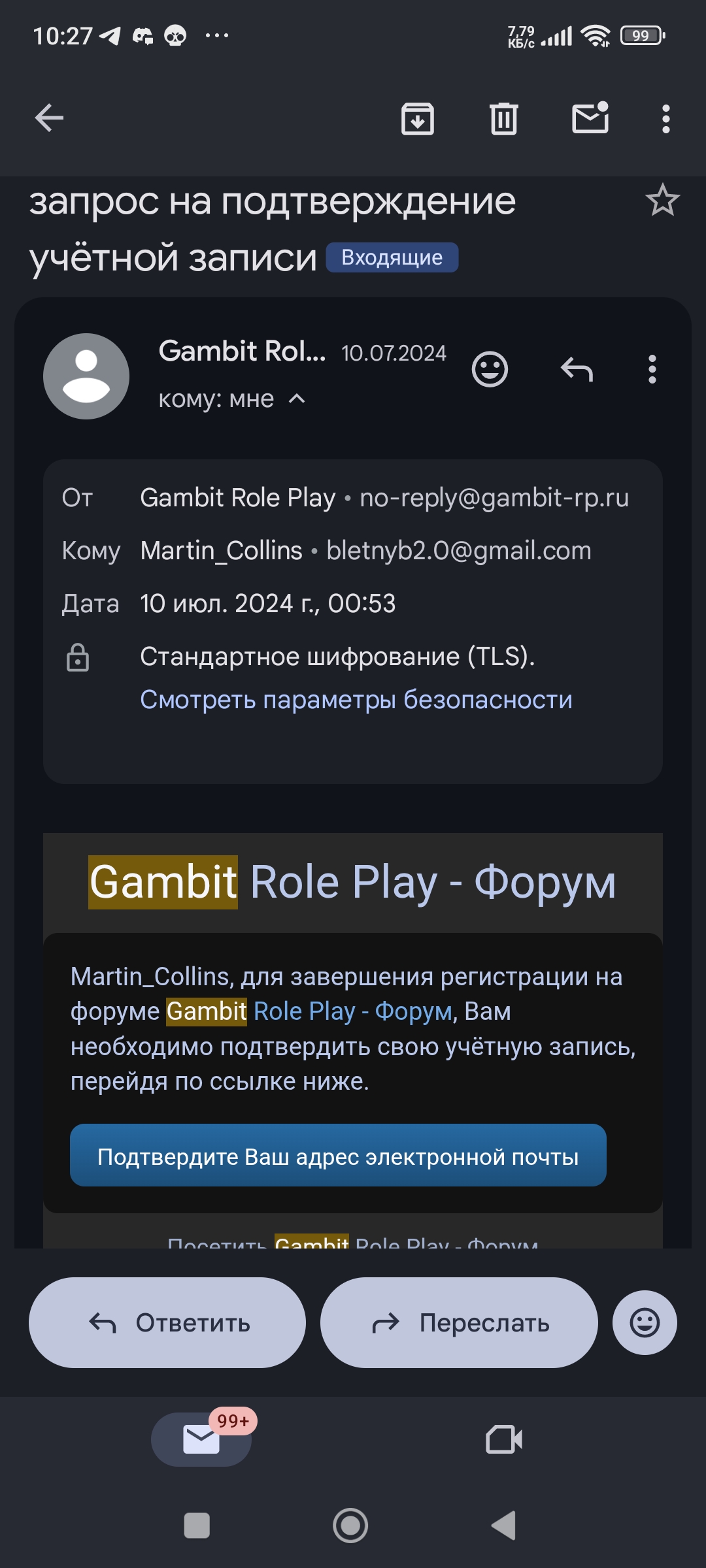
Task: Open sender profile avatar
Action: 86,376
